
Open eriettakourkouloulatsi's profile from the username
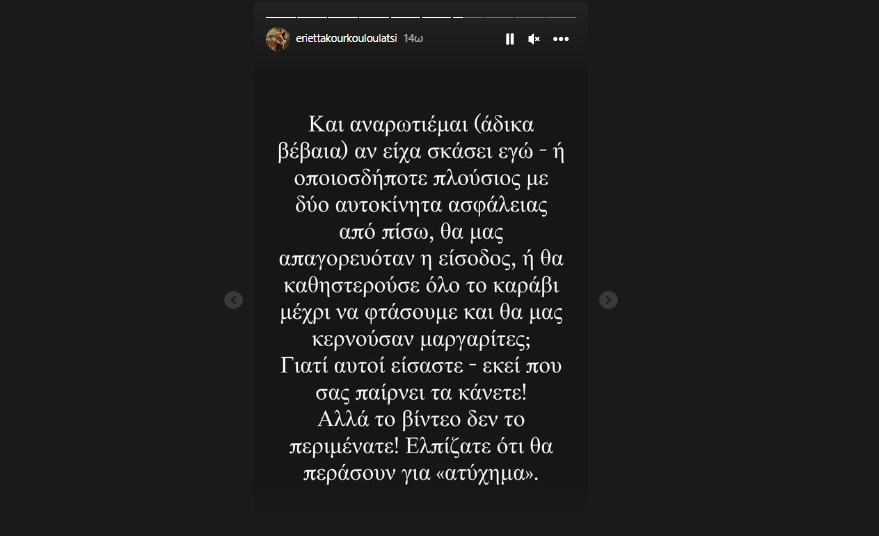coord(346,39)
